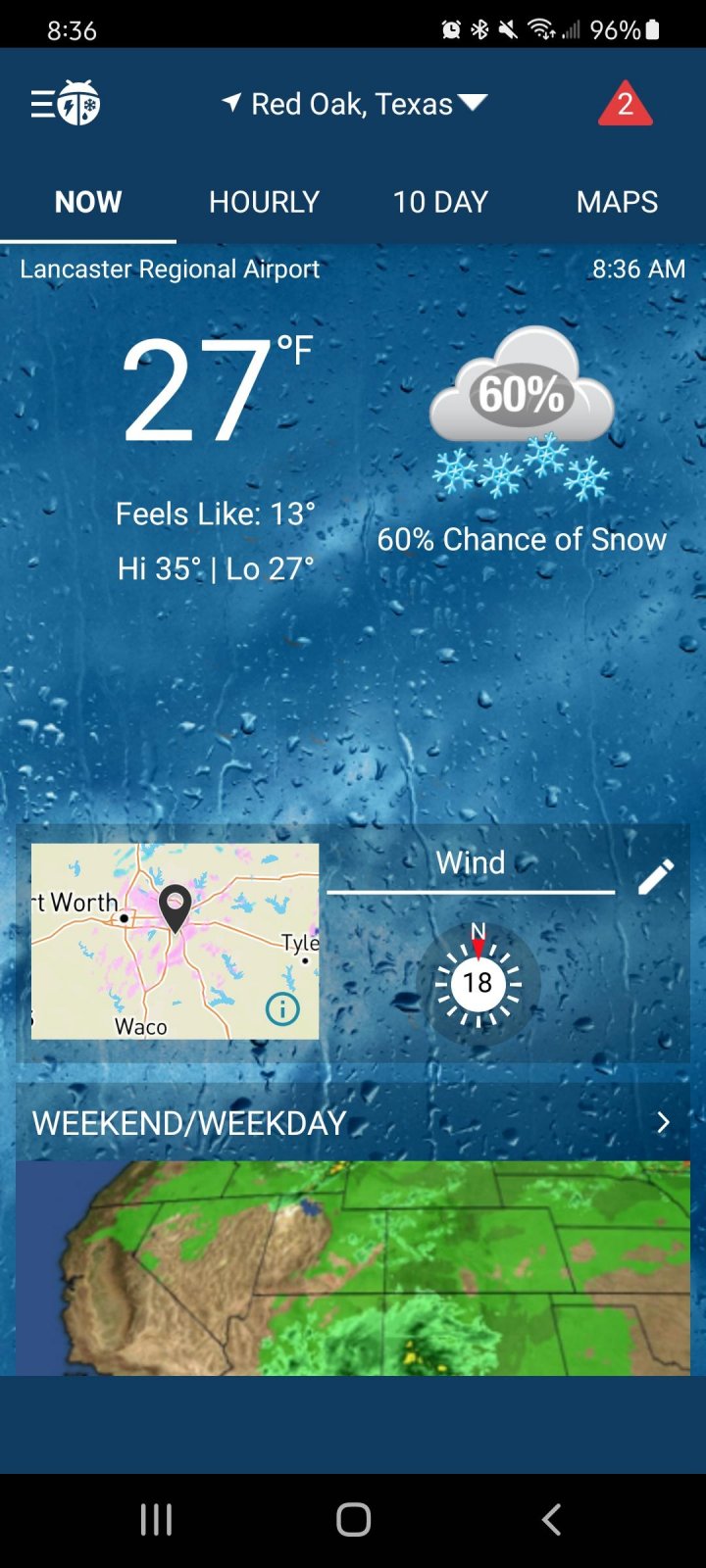Open the wind compass showing 18
706x1568 pixels.
coord(478,982)
